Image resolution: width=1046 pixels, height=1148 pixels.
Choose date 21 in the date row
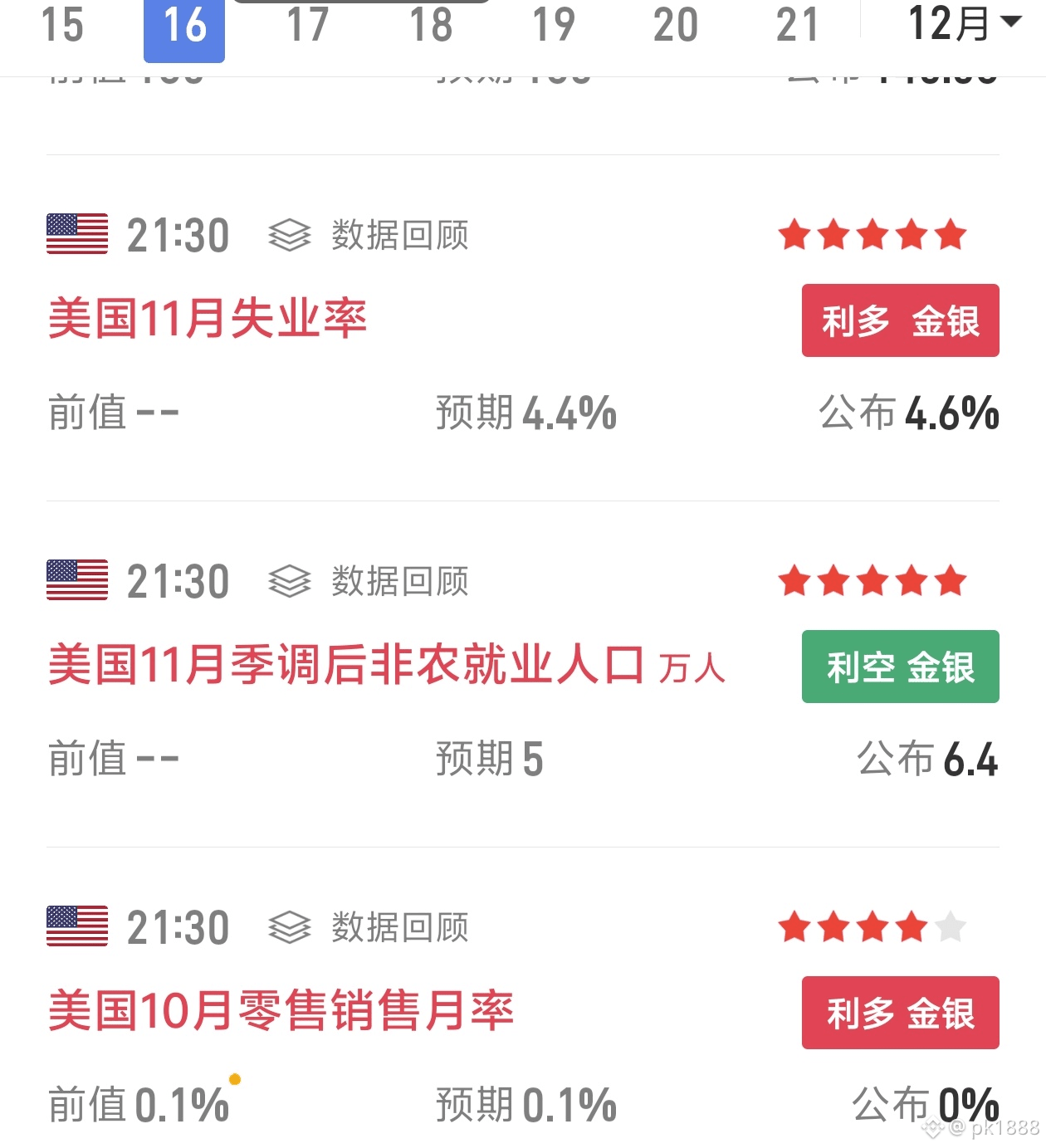797,25
